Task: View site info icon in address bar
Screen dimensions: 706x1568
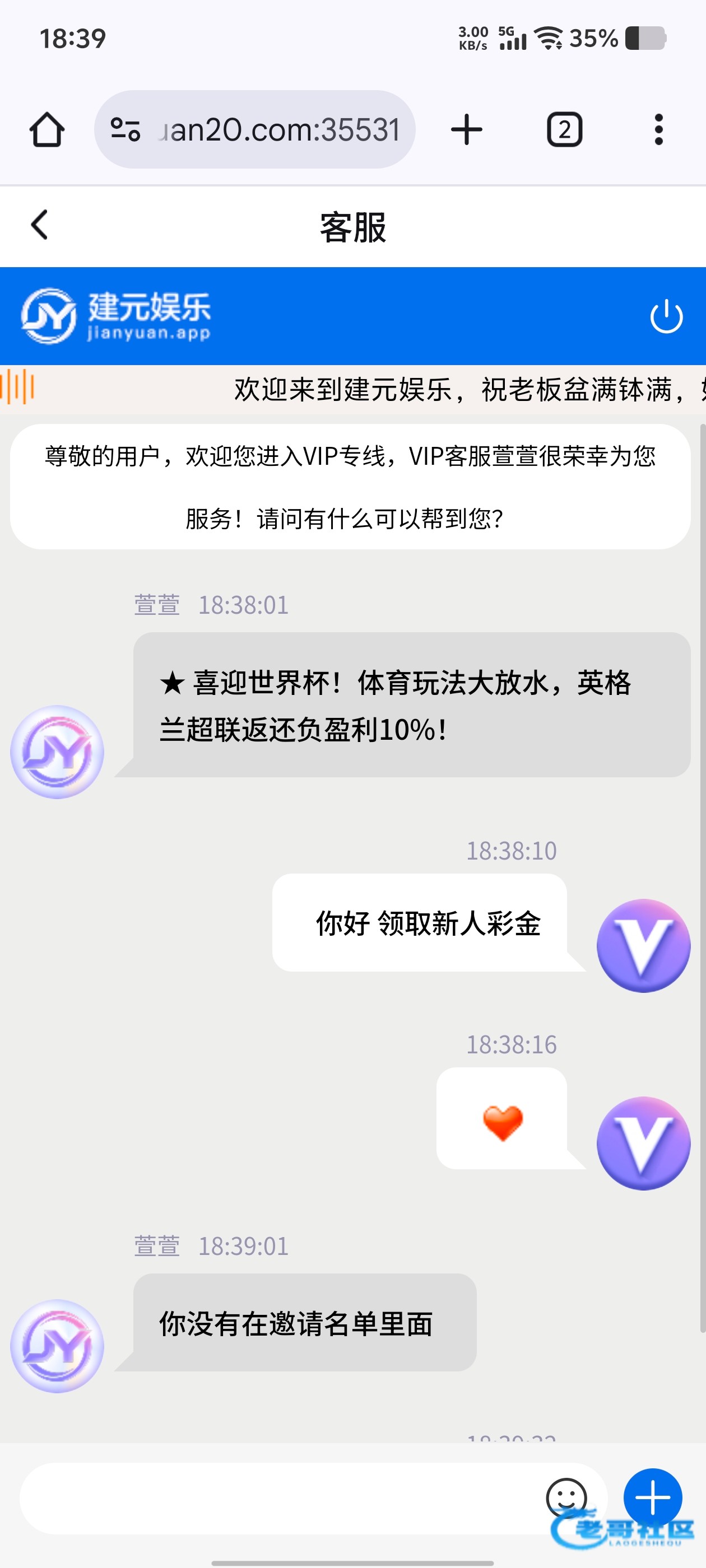Action: pyautogui.click(x=126, y=130)
